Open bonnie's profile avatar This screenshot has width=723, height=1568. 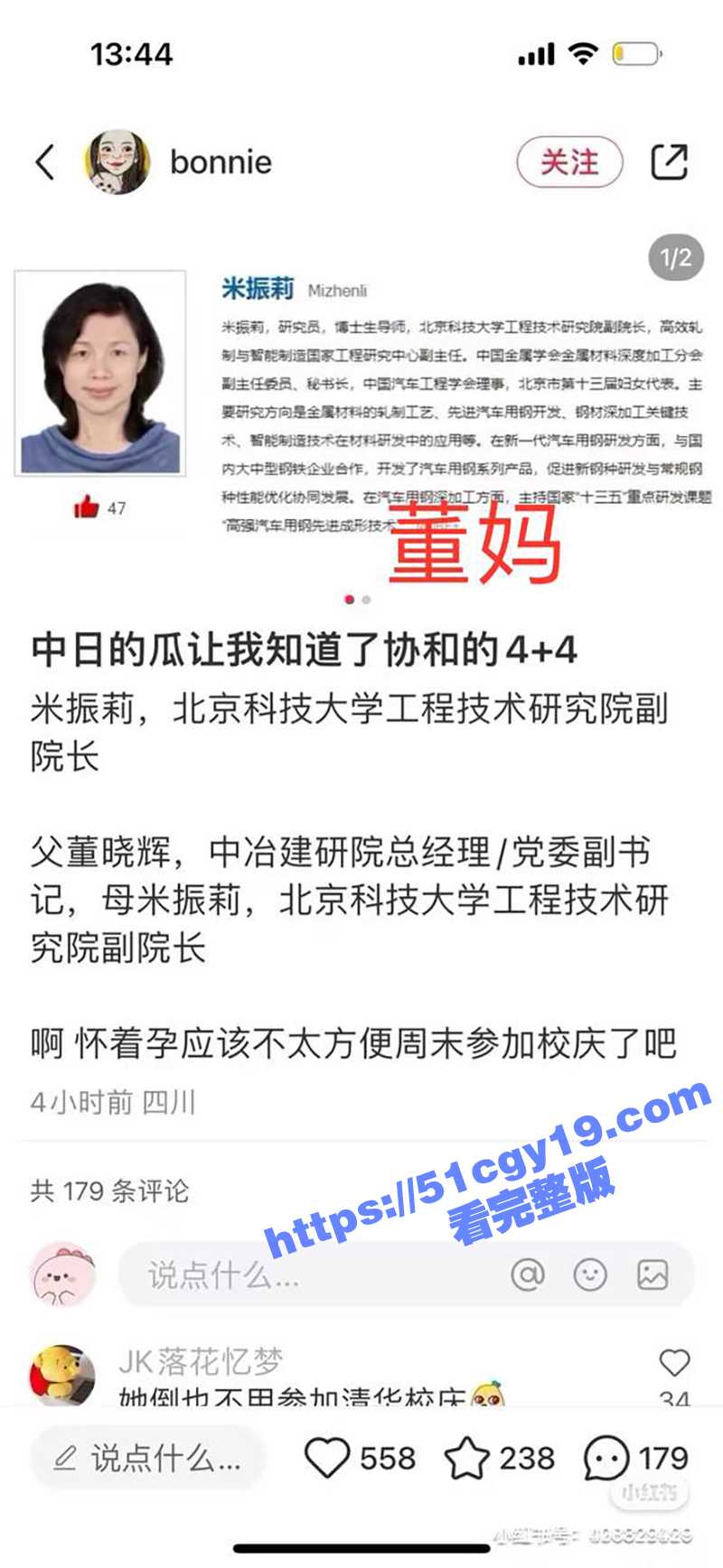(x=117, y=163)
